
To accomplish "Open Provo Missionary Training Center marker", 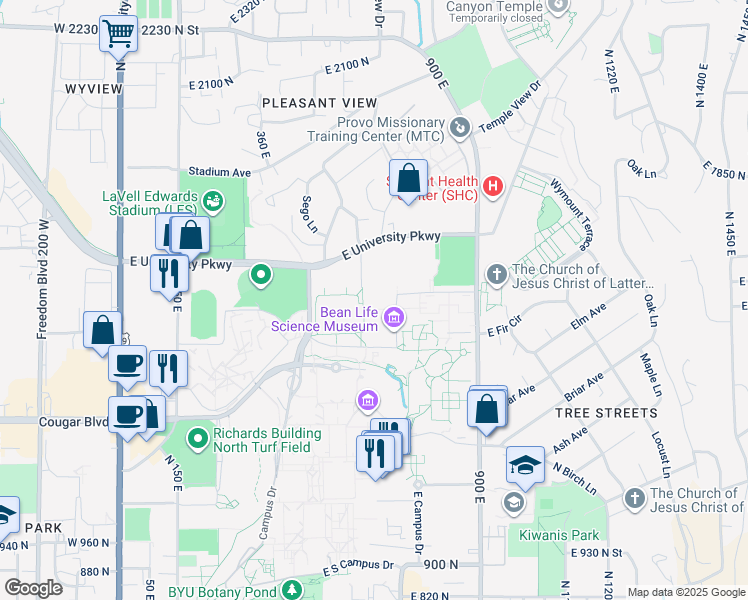I will coord(460,127).
